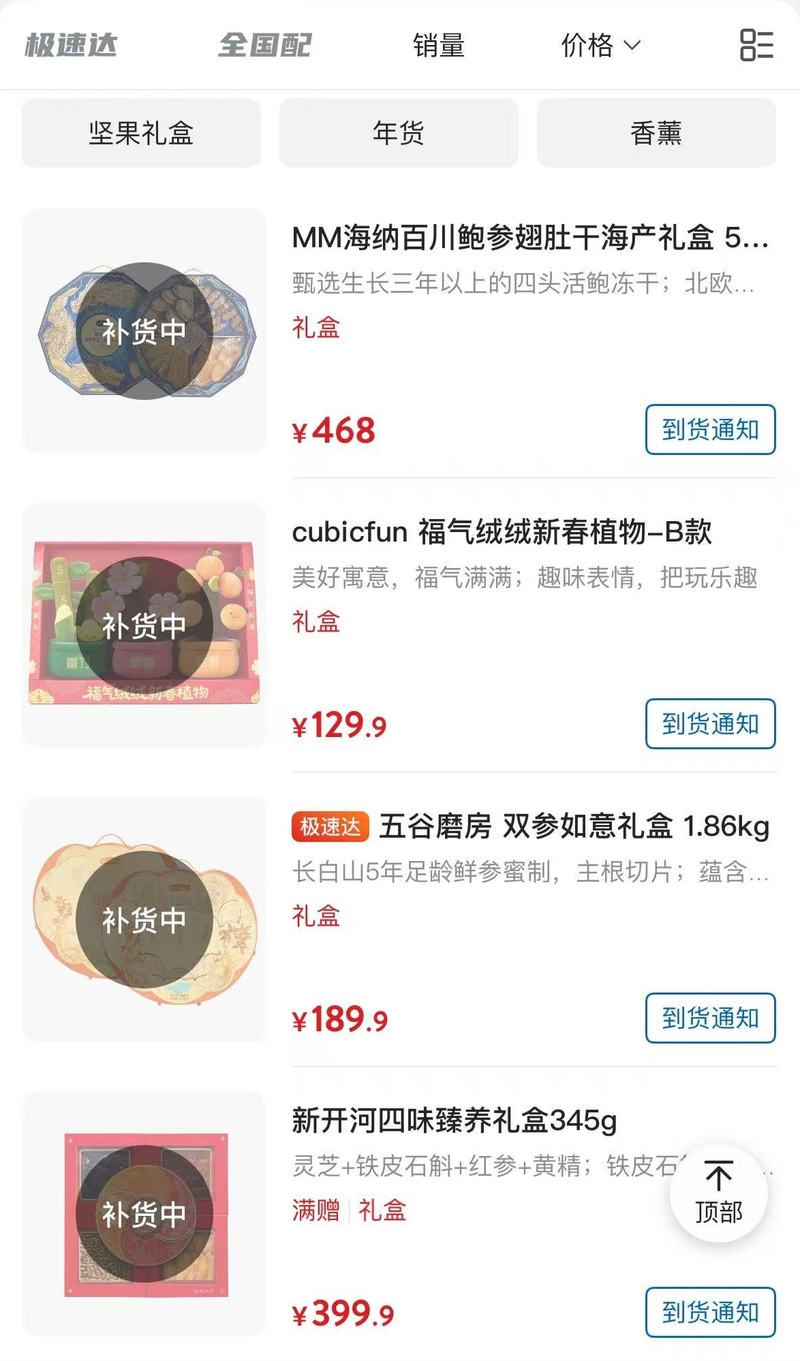Toggle the list/grid layout icon

(x=756, y=45)
